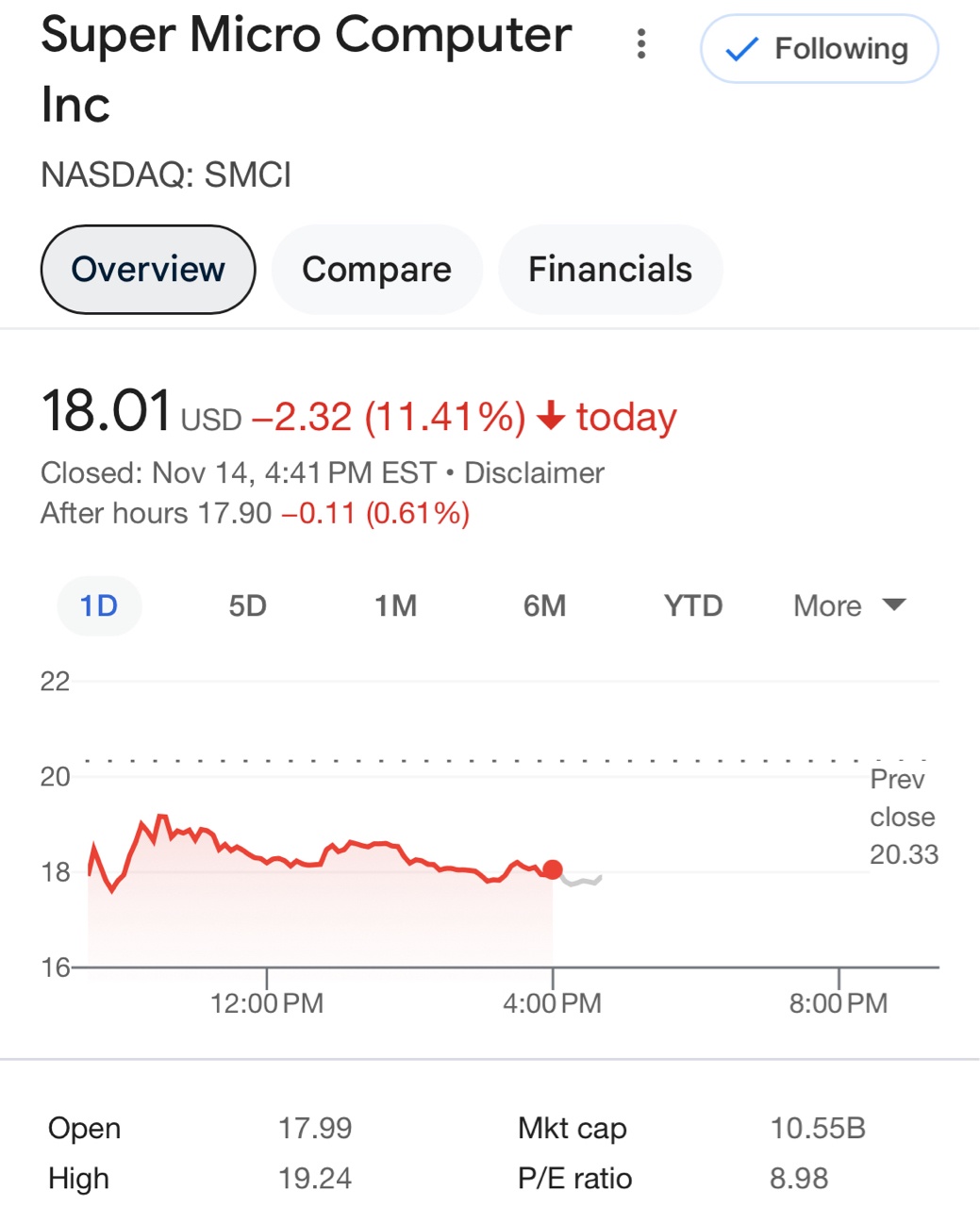Select the 1D chart range
This screenshot has width=980, height=1207.
pyautogui.click(x=99, y=605)
